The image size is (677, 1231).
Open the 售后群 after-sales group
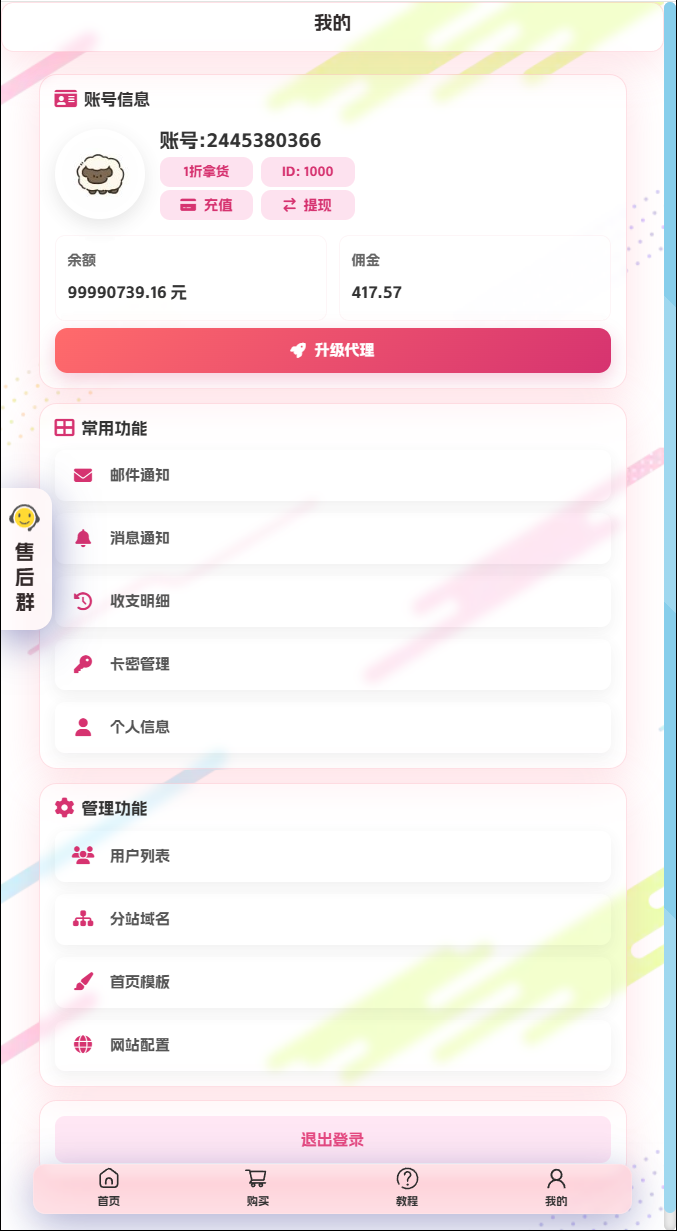[x=25, y=560]
